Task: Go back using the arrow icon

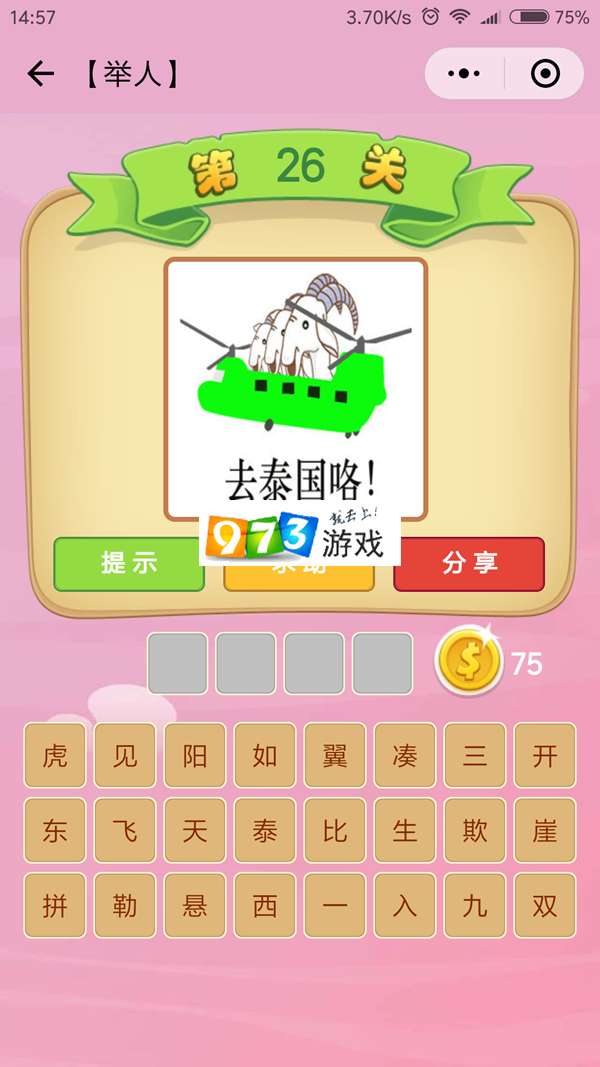Action: pyautogui.click(x=40, y=74)
